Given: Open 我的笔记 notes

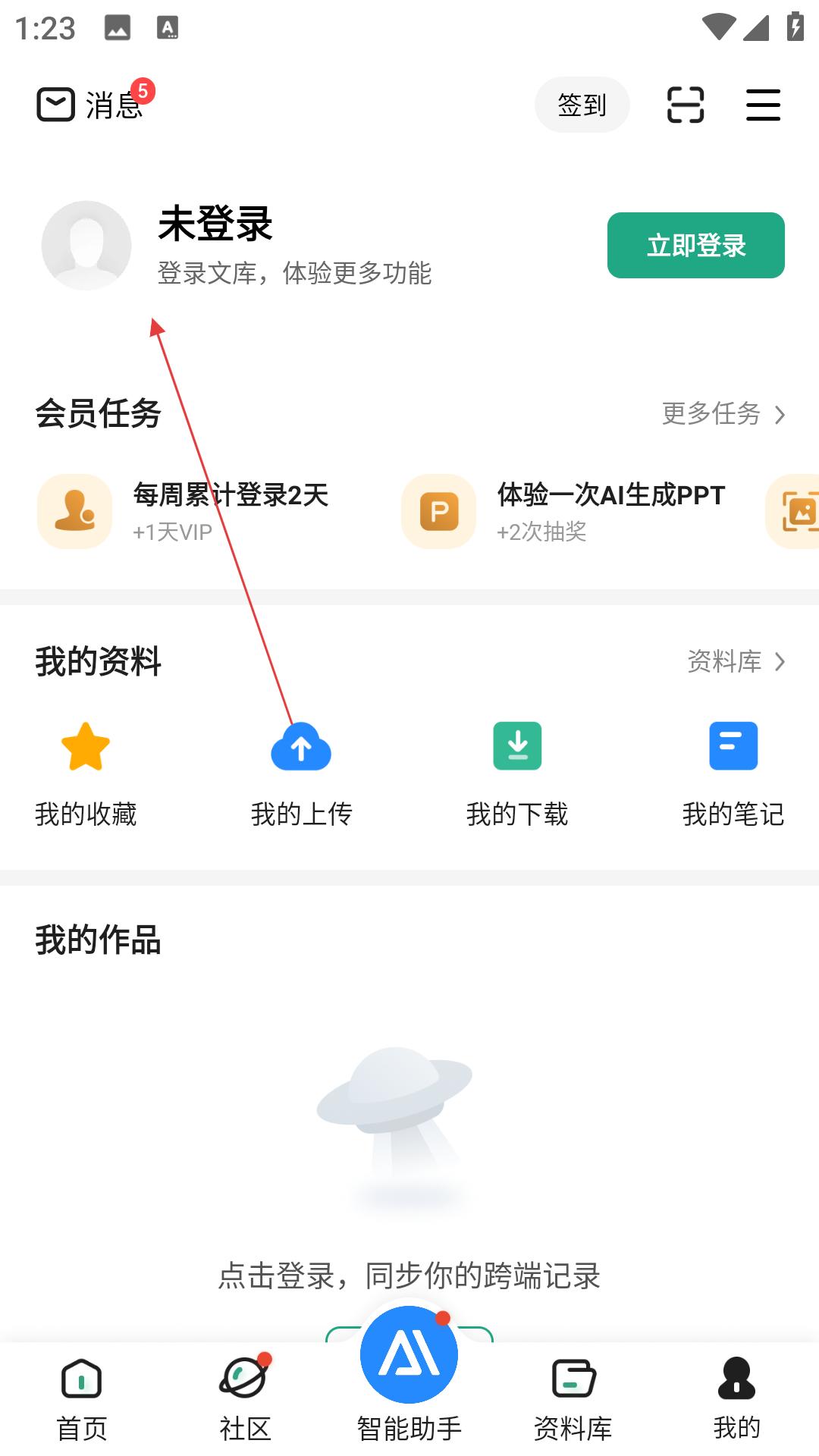Looking at the screenshot, I should click(x=733, y=773).
